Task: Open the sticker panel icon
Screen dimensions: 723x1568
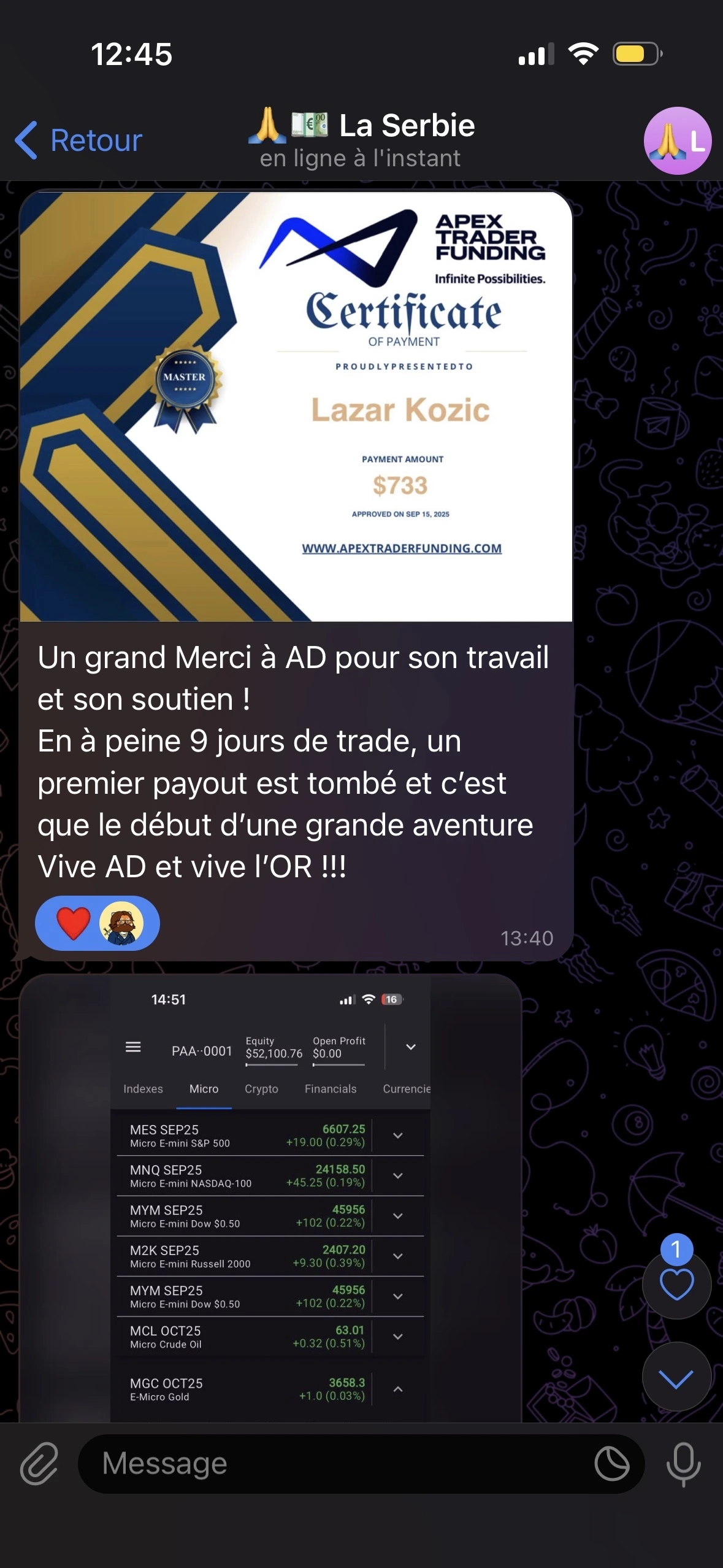Action: [612, 1464]
